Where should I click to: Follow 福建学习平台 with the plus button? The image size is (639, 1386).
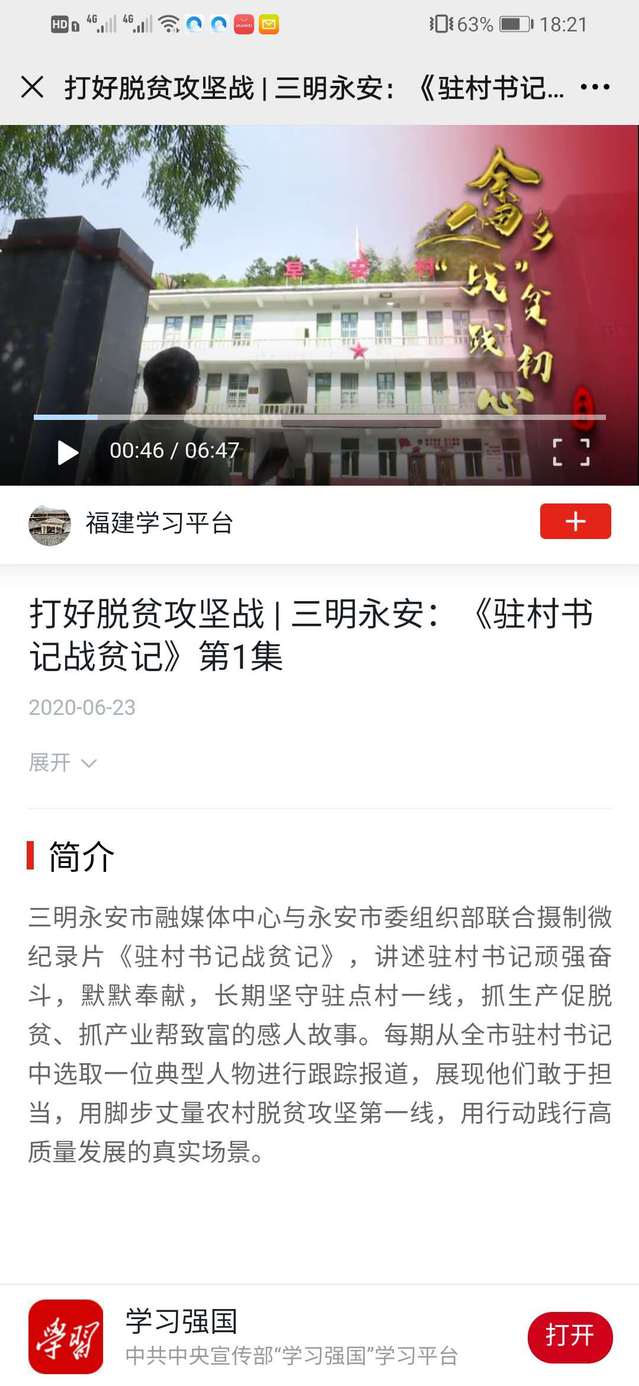(x=575, y=522)
